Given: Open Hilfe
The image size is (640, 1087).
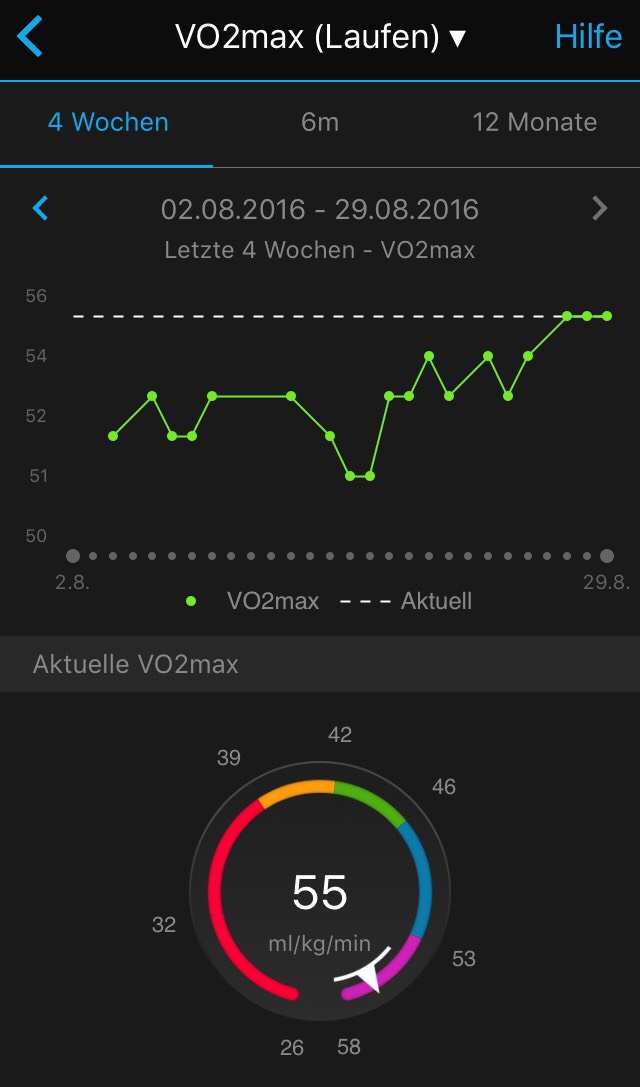Looking at the screenshot, I should point(588,37).
